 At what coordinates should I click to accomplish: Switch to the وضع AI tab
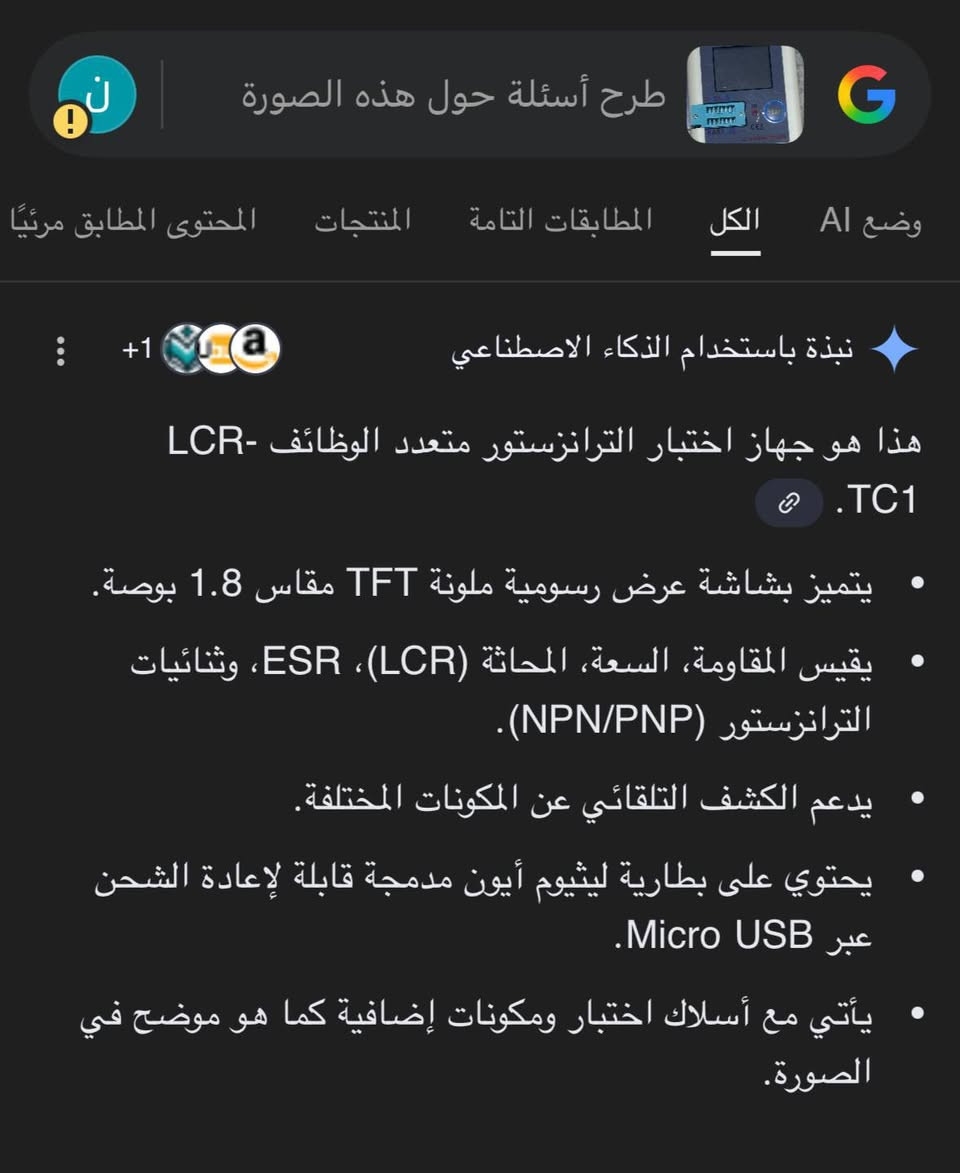coord(870,221)
